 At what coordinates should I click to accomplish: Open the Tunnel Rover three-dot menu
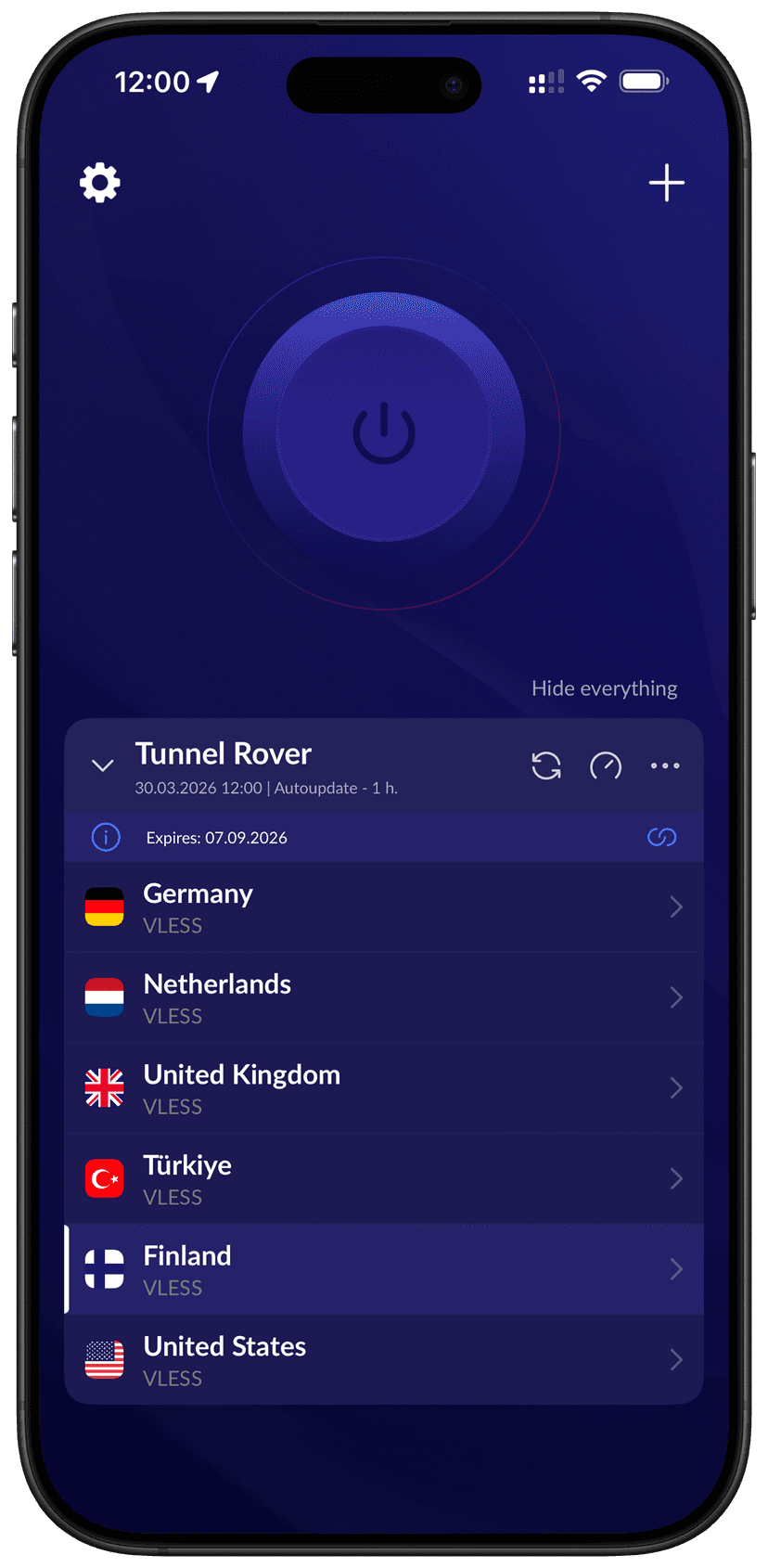665,765
